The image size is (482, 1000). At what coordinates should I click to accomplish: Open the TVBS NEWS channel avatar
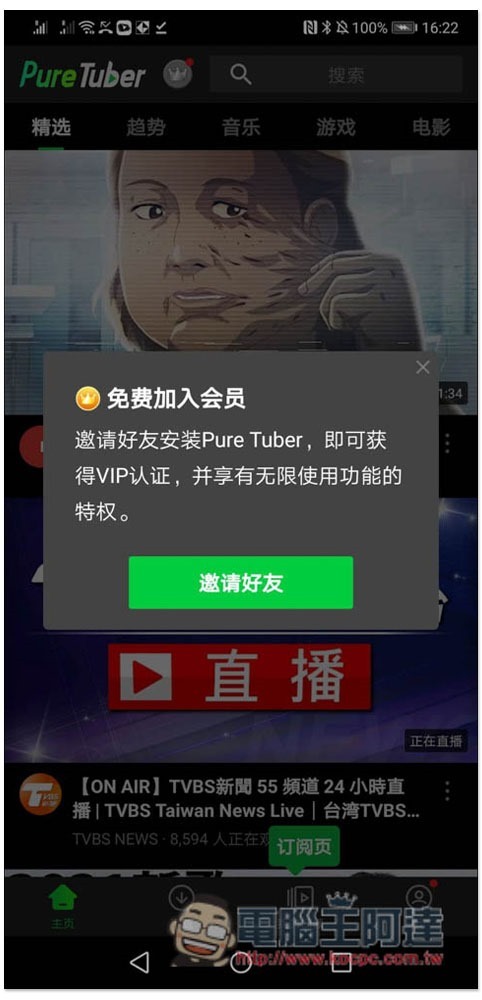pos(40,794)
